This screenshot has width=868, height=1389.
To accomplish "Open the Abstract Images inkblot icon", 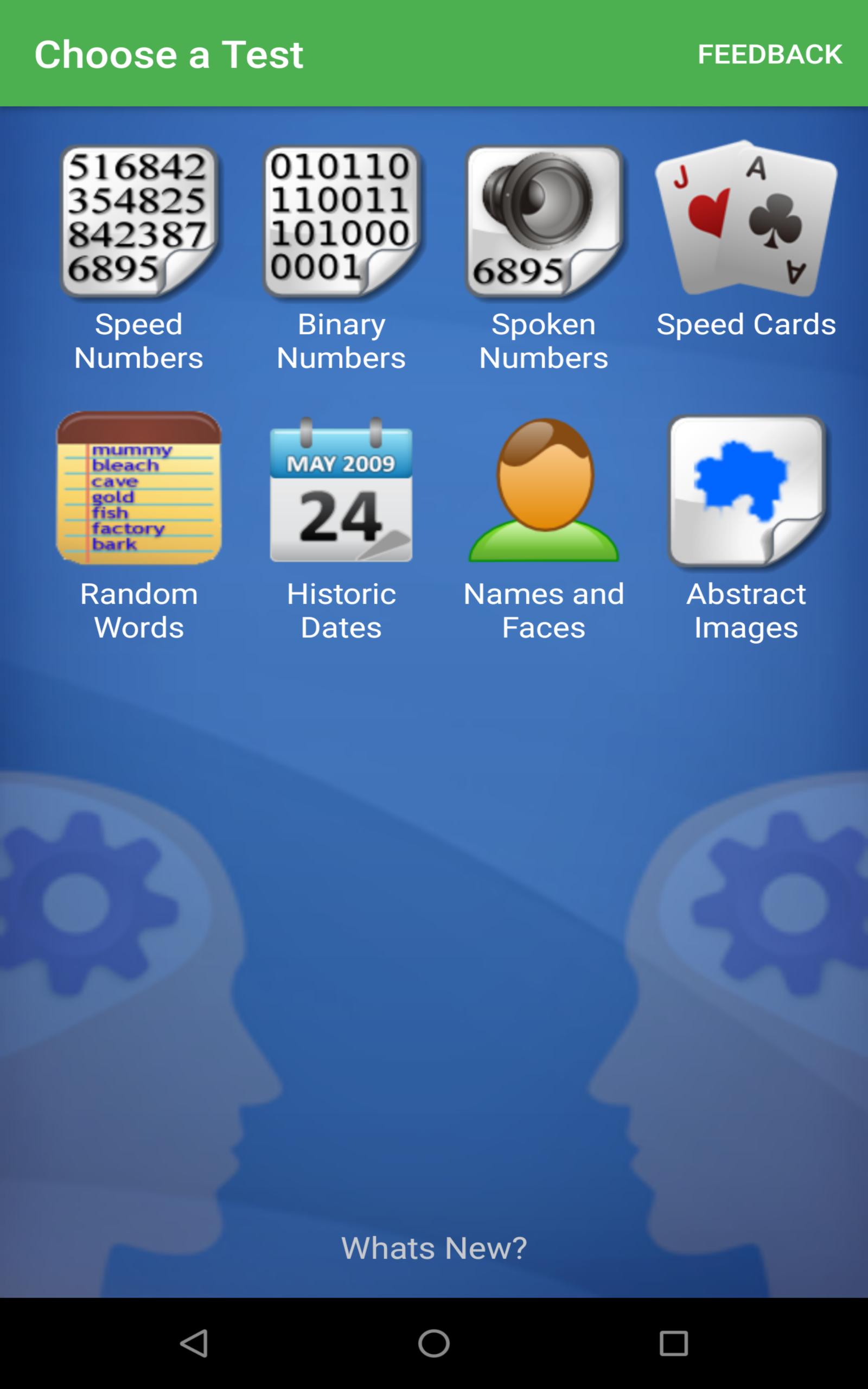I will 746,490.
